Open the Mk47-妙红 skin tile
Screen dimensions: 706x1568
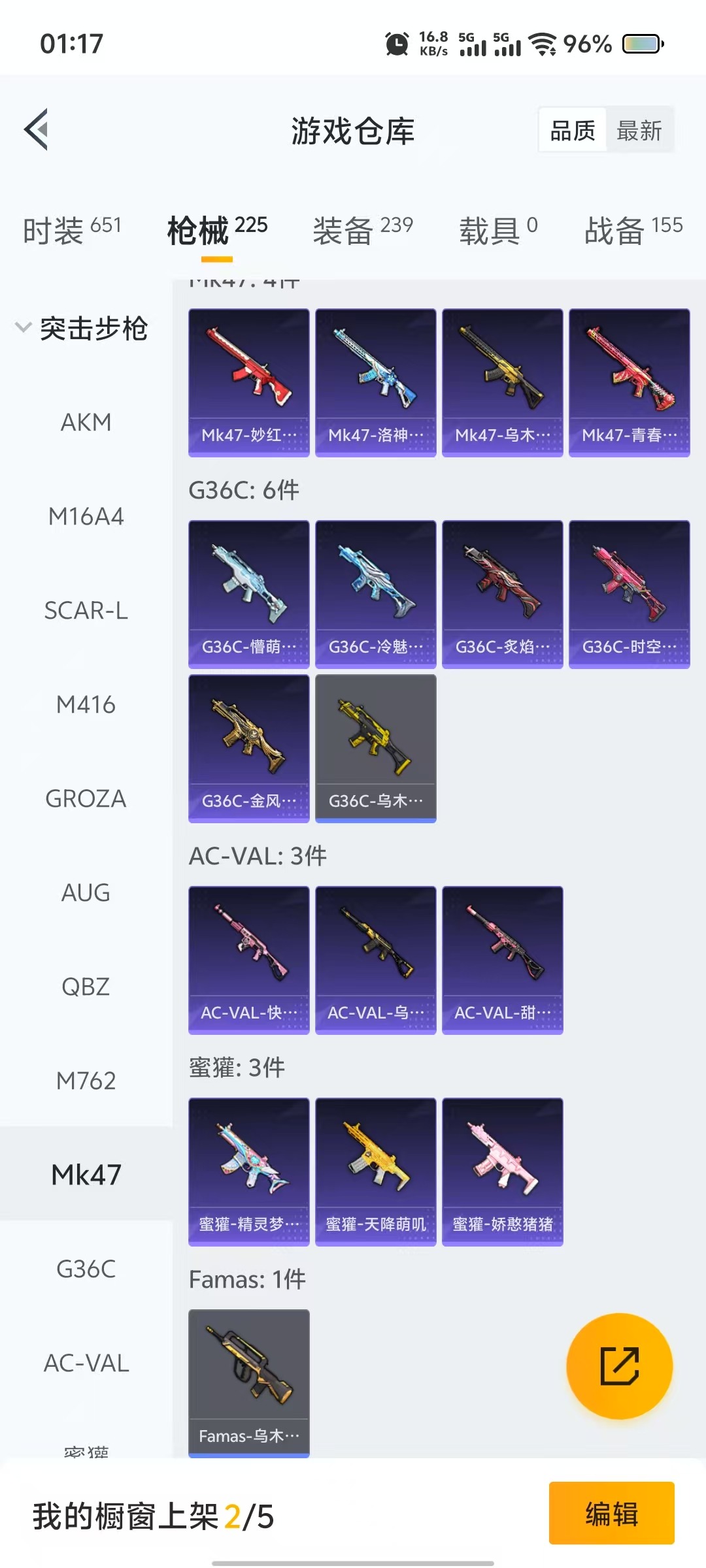(248, 382)
